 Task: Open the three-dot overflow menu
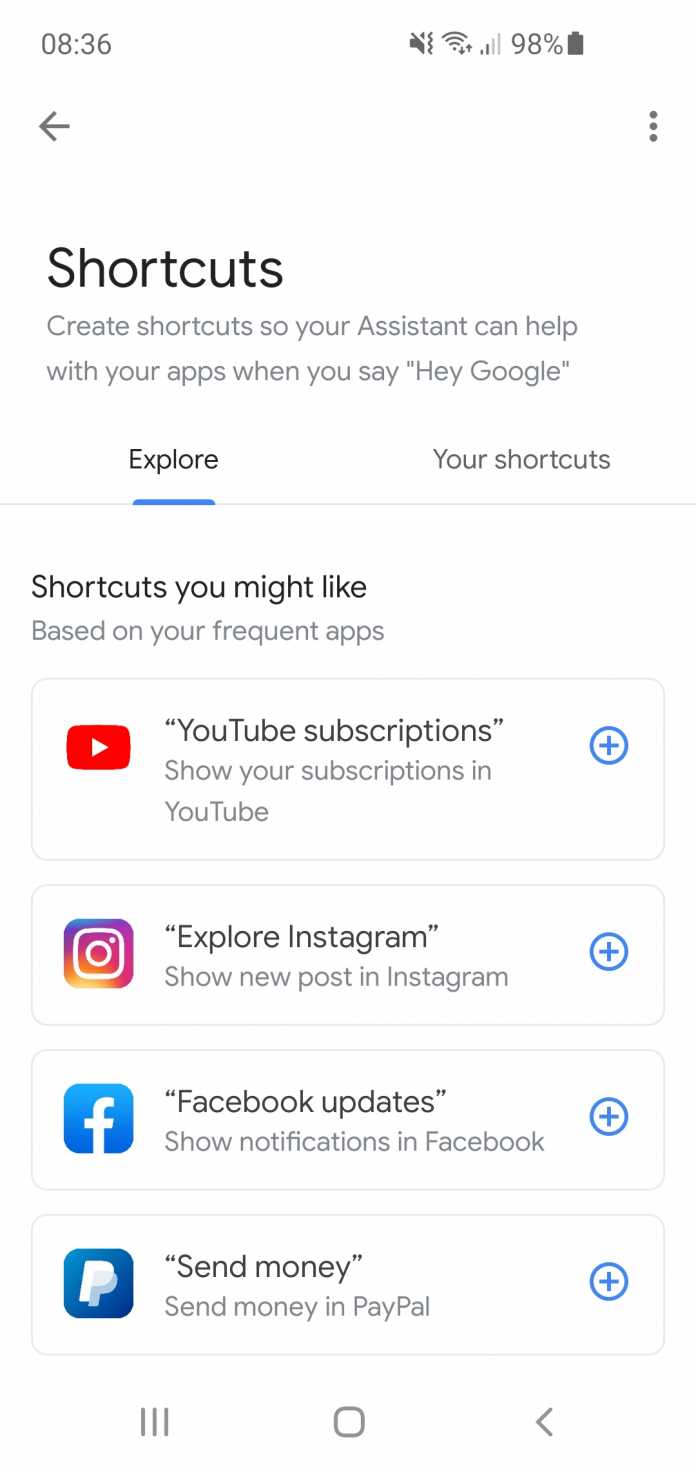[x=653, y=127]
